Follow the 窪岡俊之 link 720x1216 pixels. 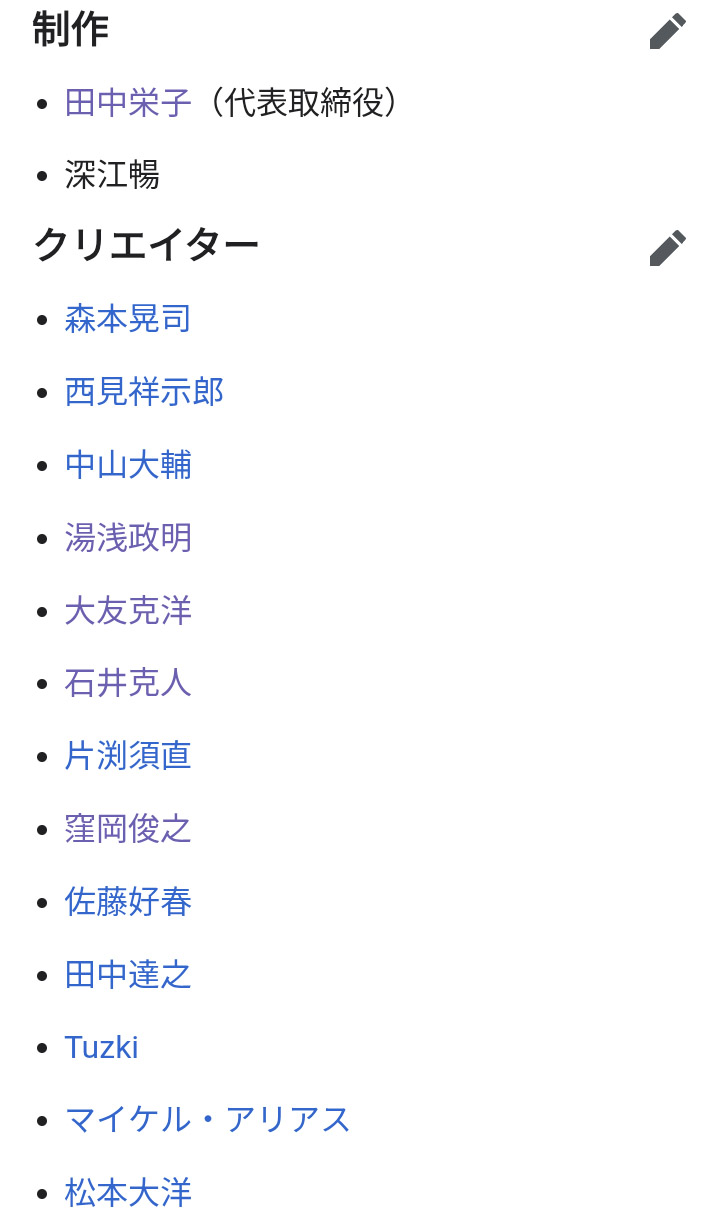pos(128,829)
